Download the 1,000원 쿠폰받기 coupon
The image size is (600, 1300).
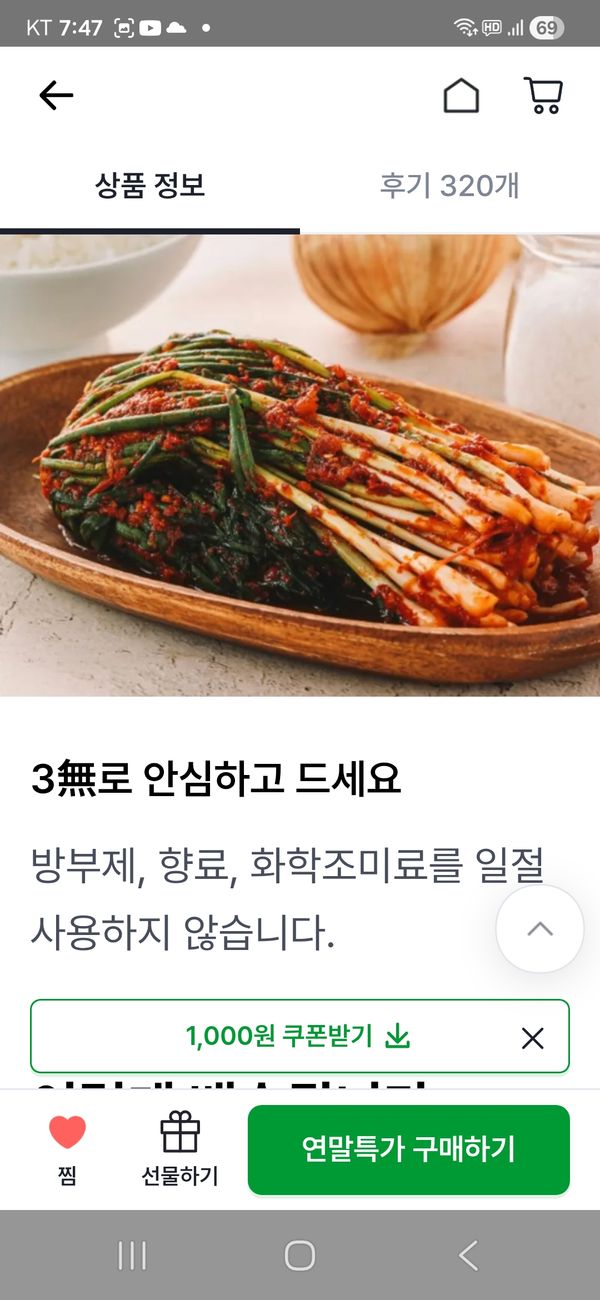pyautogui.click(x=298, y=1036)
